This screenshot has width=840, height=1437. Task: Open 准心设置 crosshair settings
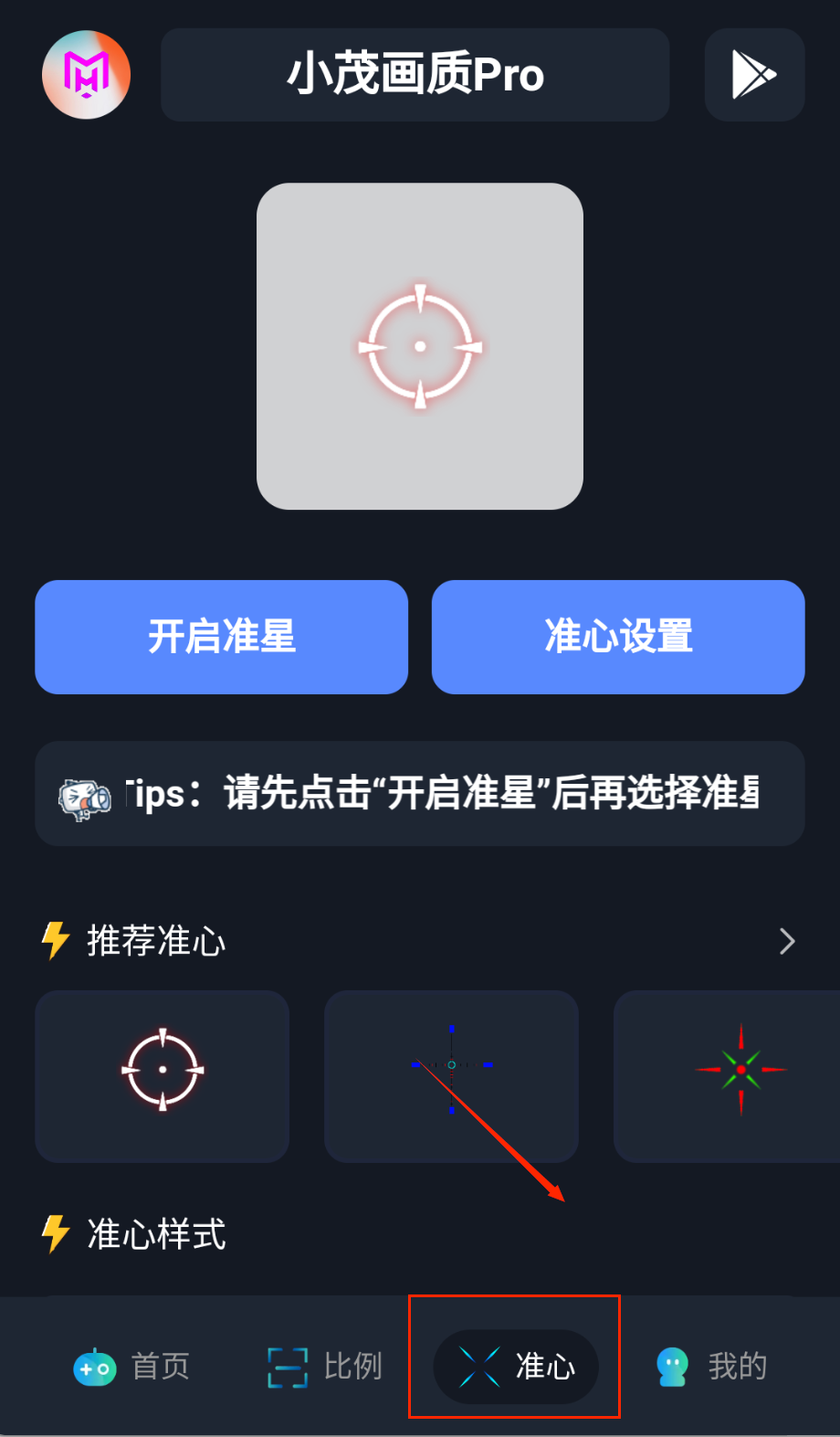pos(618,637)
